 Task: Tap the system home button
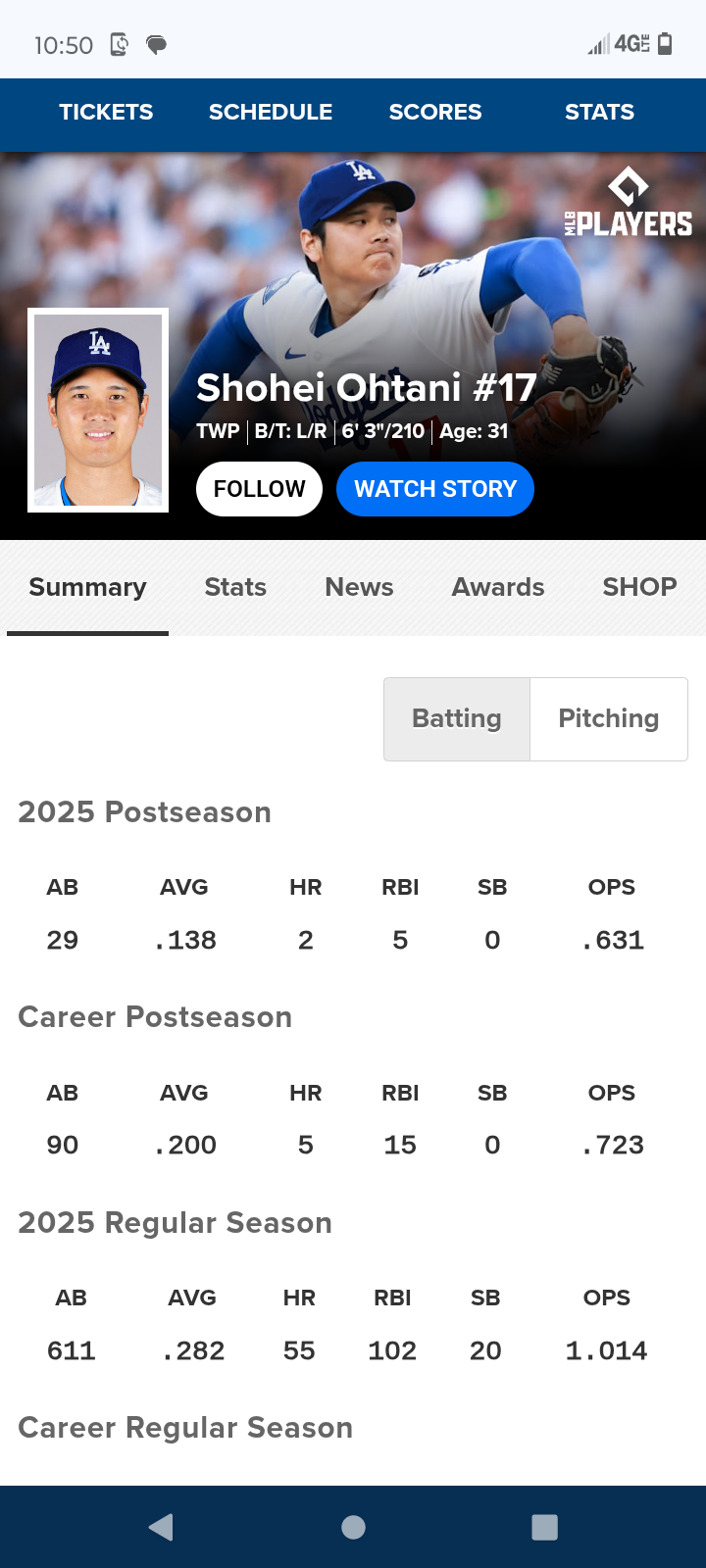[353, 1527]
